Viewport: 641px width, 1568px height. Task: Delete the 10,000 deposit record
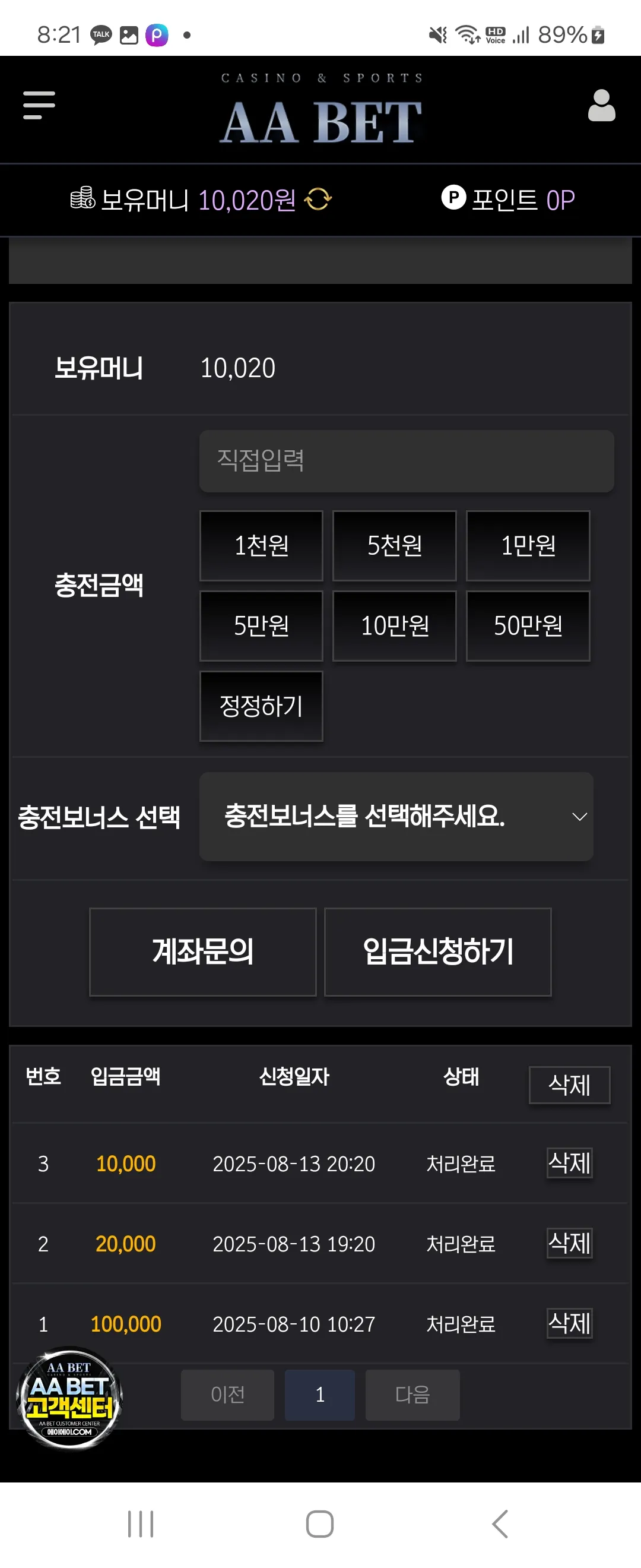point(569,1162)
